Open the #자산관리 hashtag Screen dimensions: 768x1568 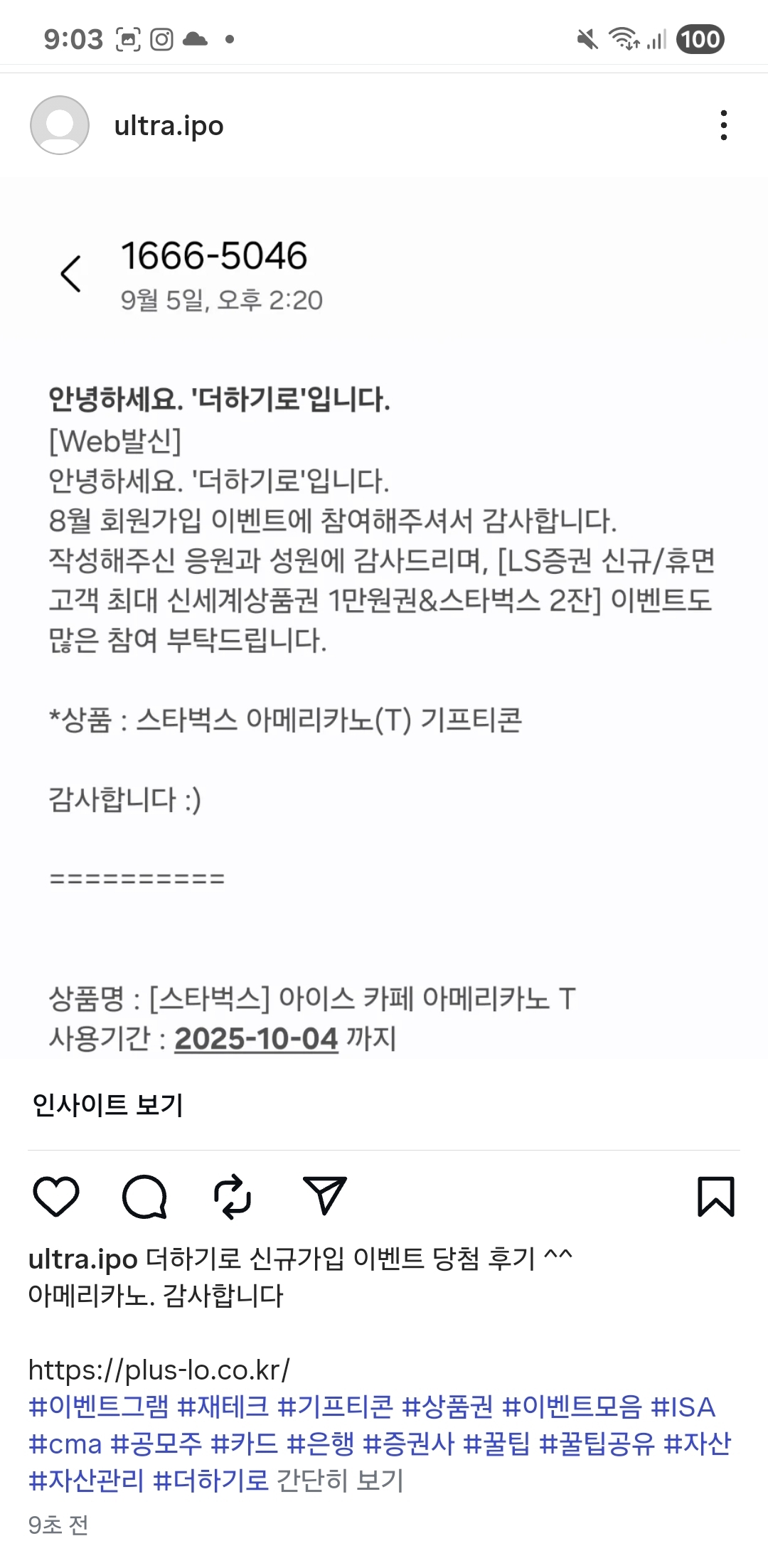click(86, 1481)
